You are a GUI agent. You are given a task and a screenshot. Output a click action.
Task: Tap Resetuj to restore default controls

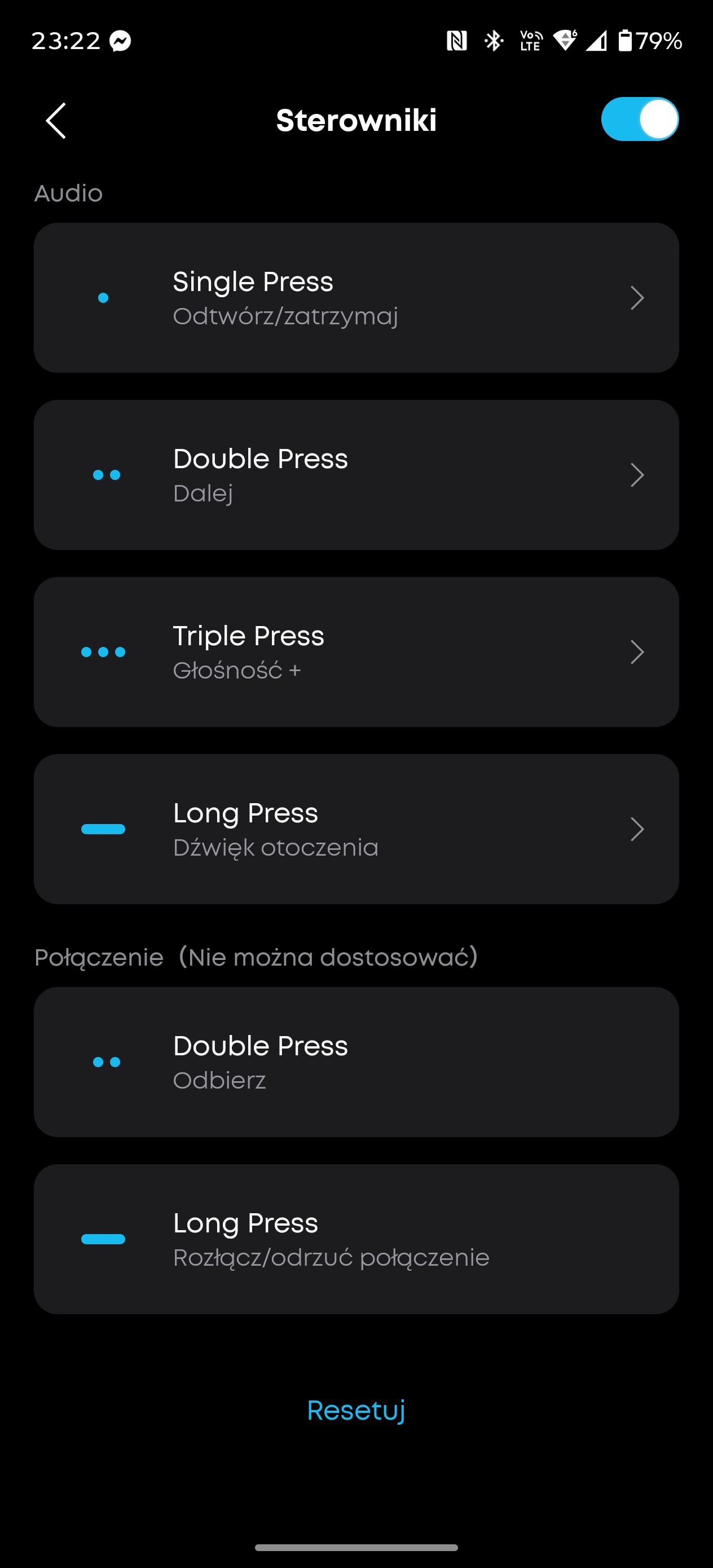tap(356, 1410)
